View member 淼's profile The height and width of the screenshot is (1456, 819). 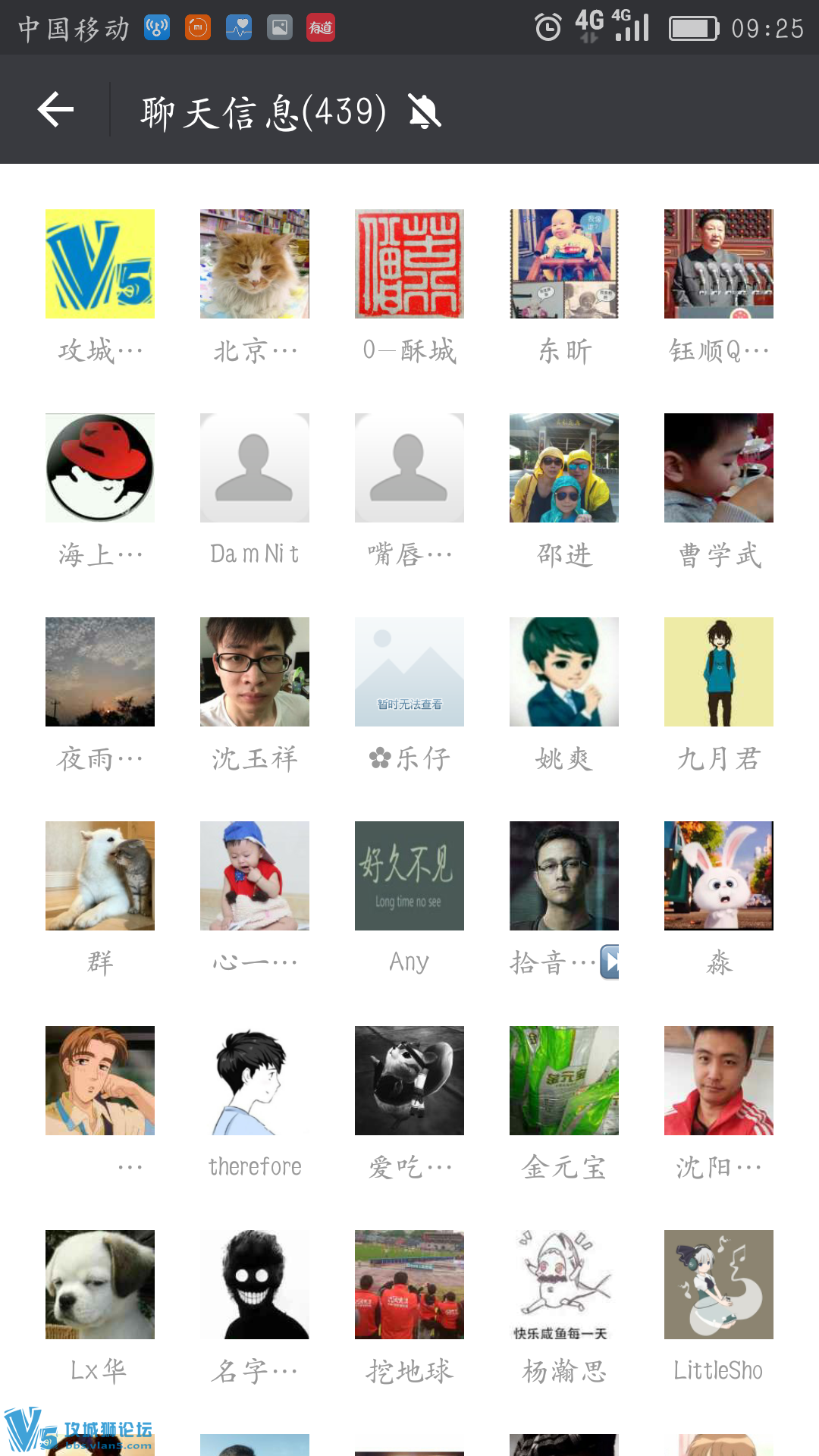(x=718, y=876)
